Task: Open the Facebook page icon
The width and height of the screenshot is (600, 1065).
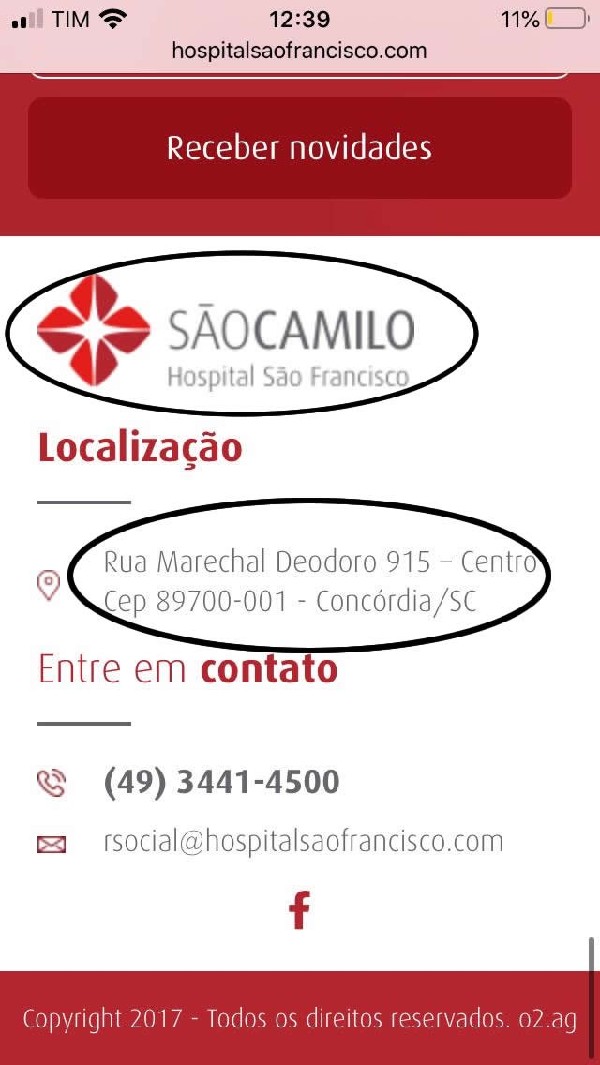Action: point(300,911)
